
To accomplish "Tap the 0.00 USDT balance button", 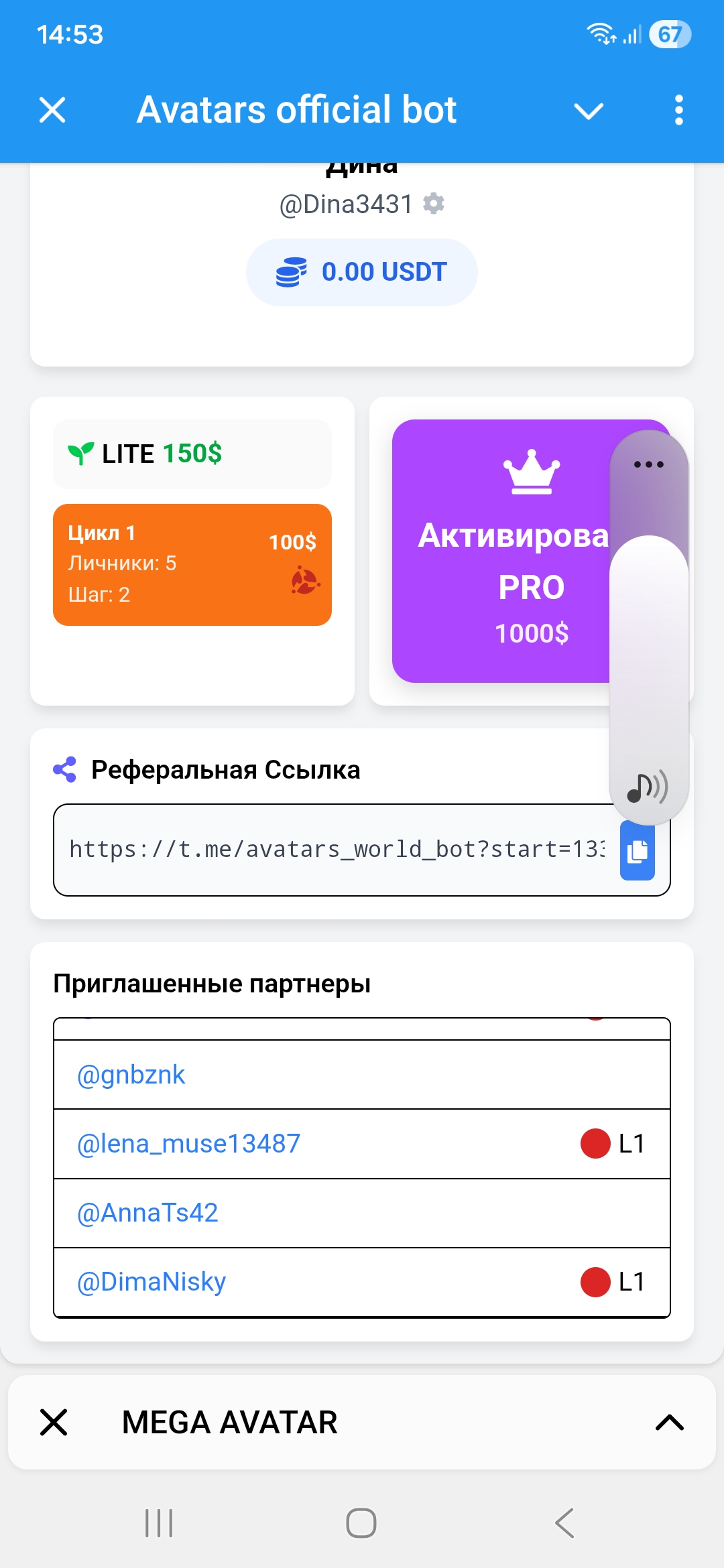I will point(362,272).
